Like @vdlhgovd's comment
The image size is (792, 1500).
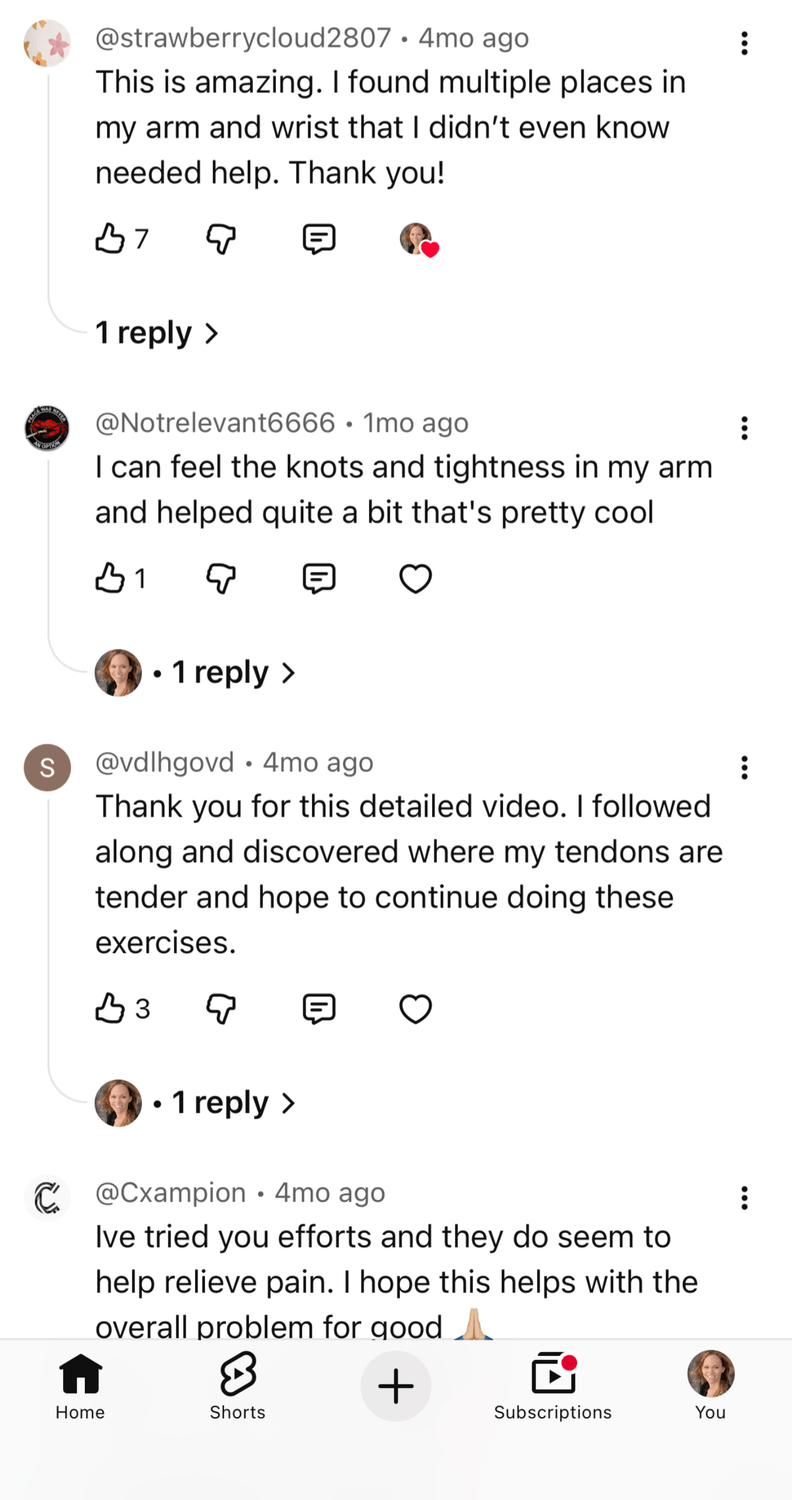tap(110, 1009)
